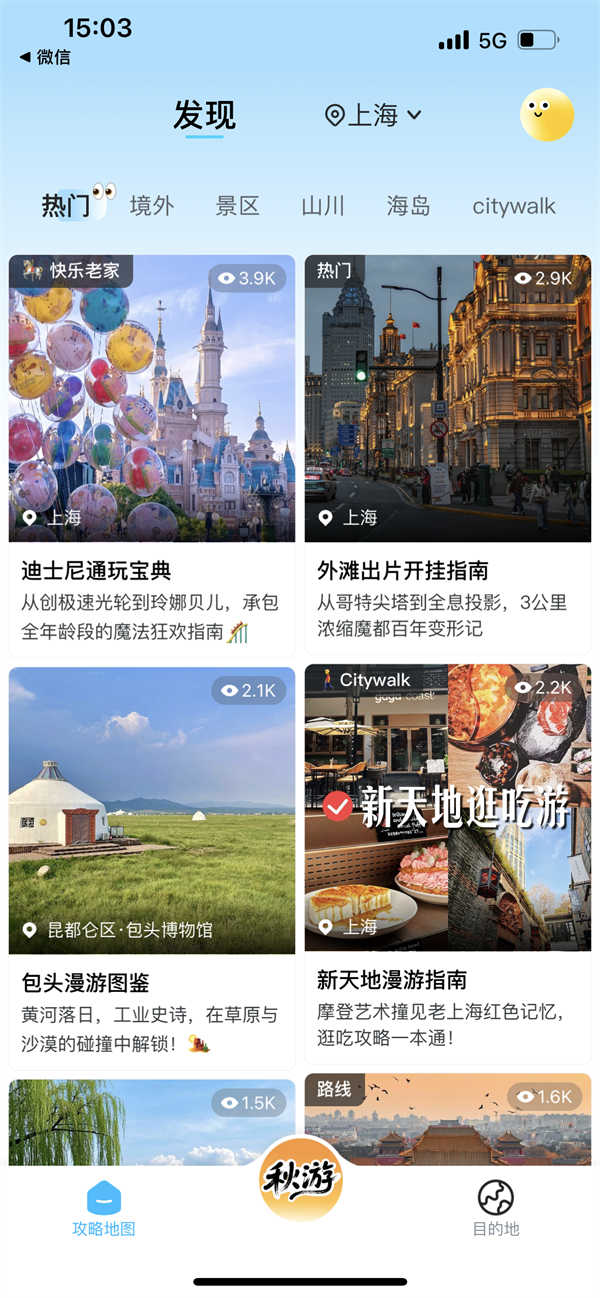This screenshot has width=600, height=1298.
Task: Switch to the 景区 tab
Action: [237, 206]
